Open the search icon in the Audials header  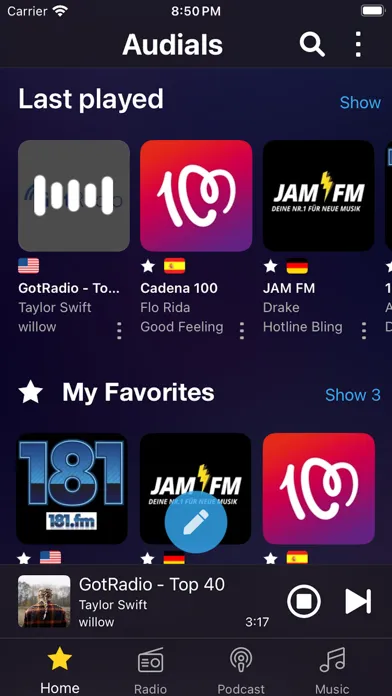[312, 44]
